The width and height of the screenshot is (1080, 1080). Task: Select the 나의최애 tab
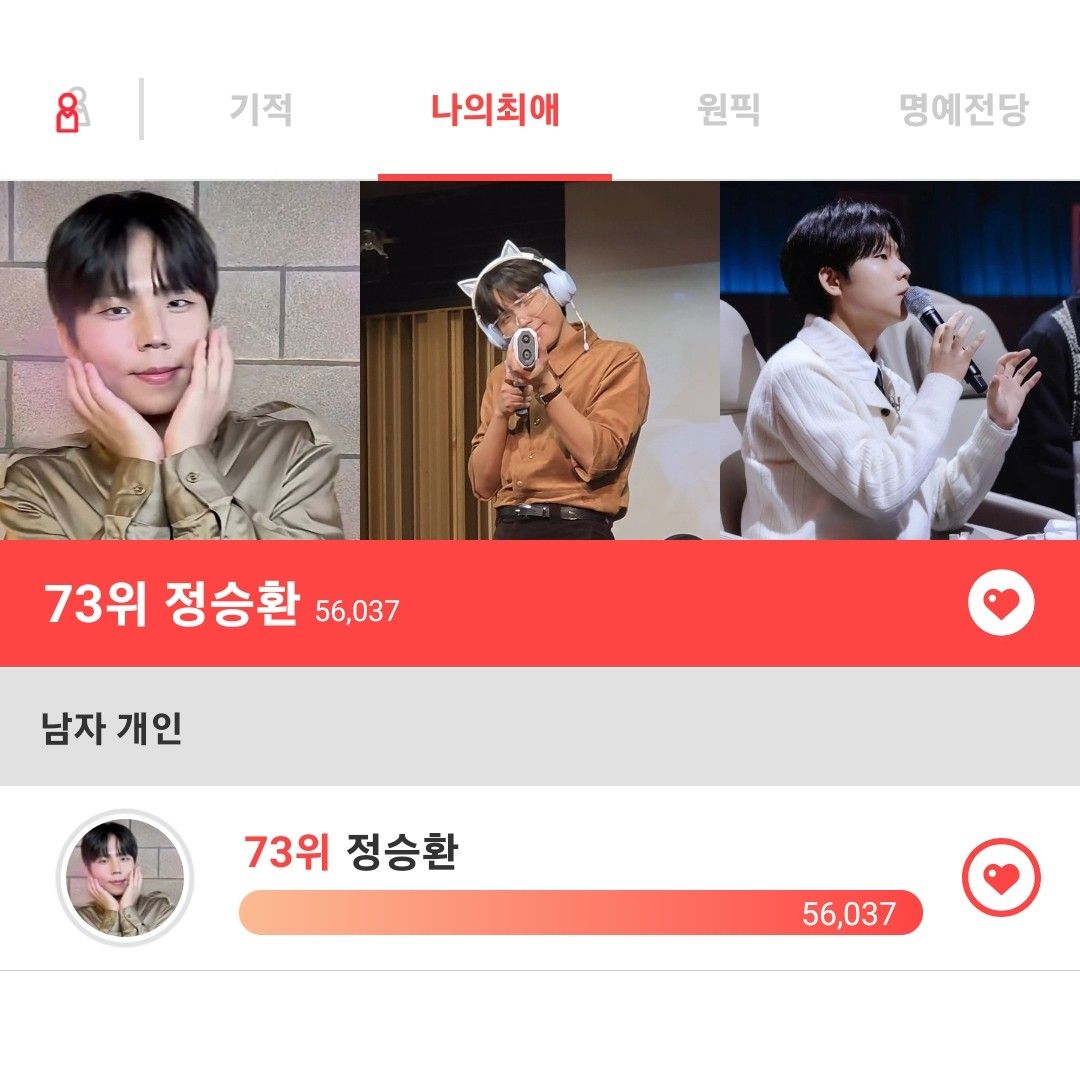coord(495,109)
